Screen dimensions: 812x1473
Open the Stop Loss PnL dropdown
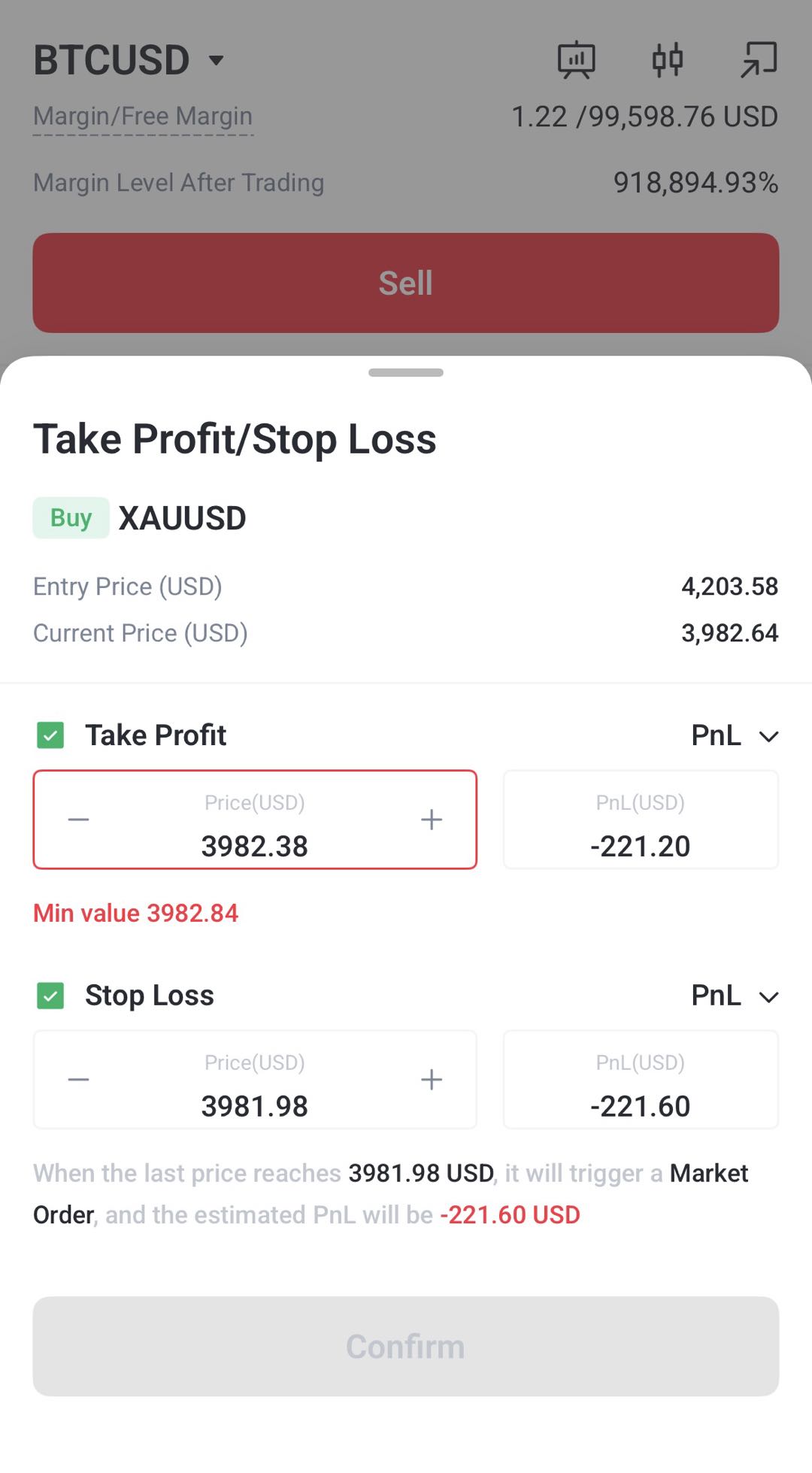pyautogui.click(x=735, y=996)
